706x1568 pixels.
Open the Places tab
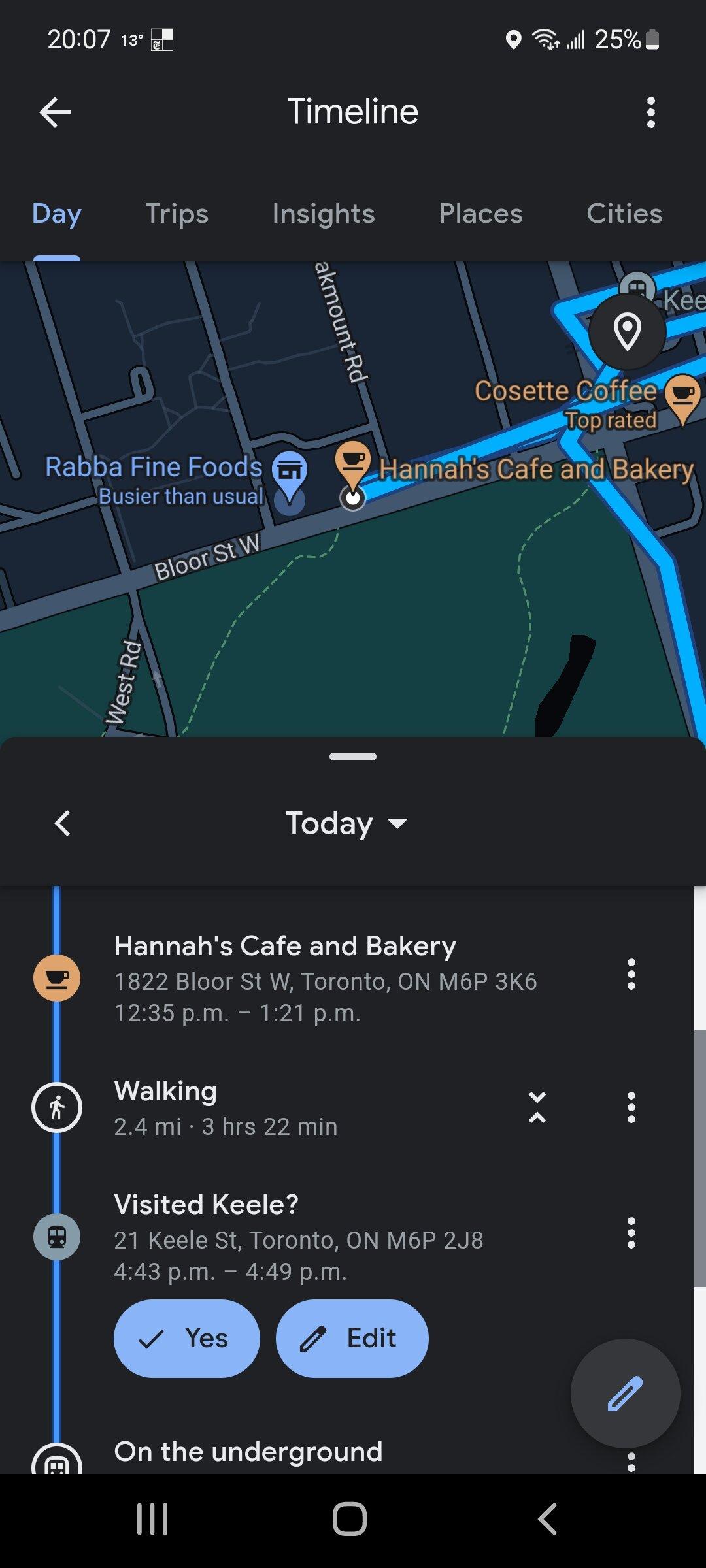click(x=480, y=214)
